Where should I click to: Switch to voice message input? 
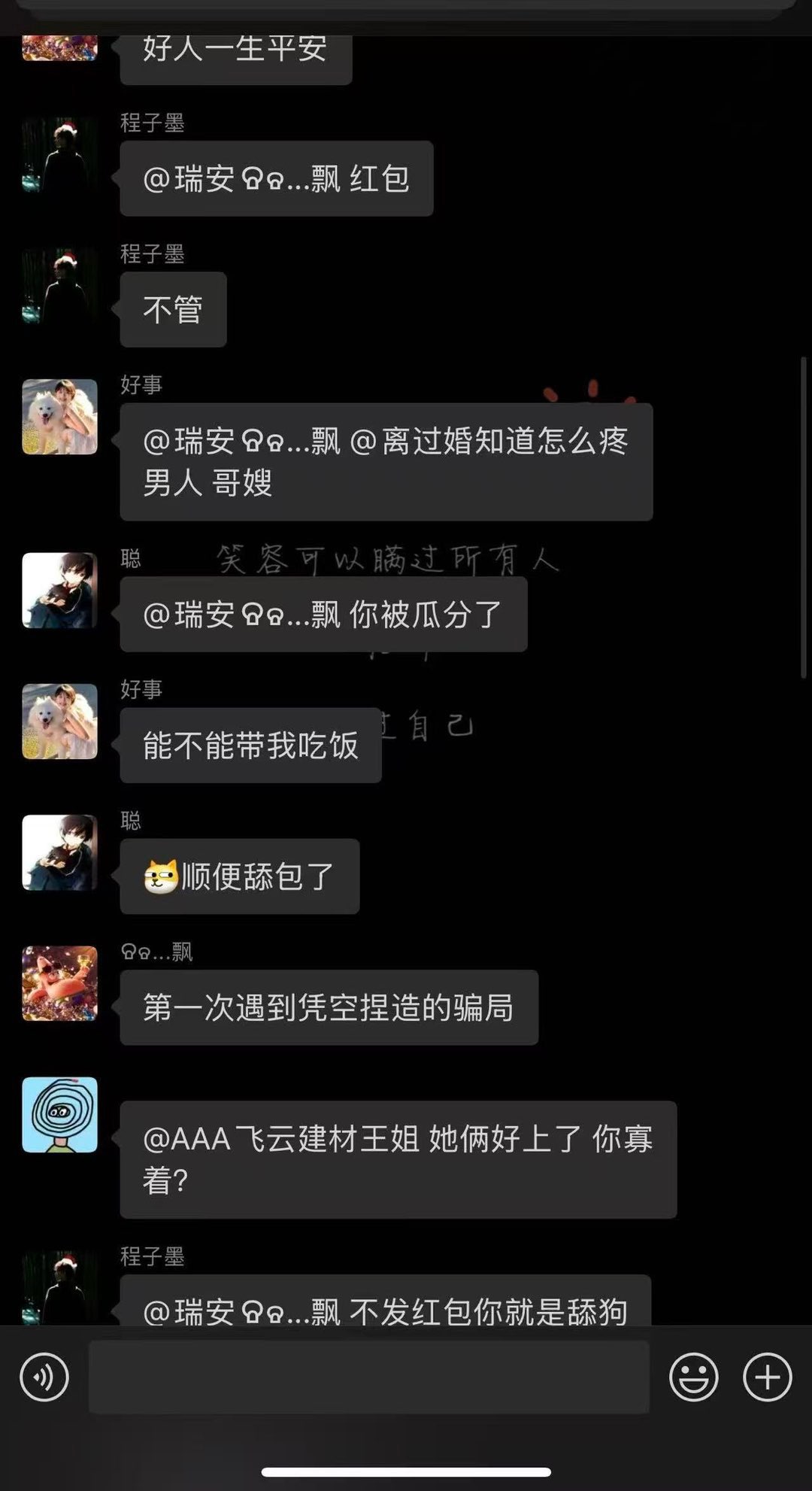44,1377
